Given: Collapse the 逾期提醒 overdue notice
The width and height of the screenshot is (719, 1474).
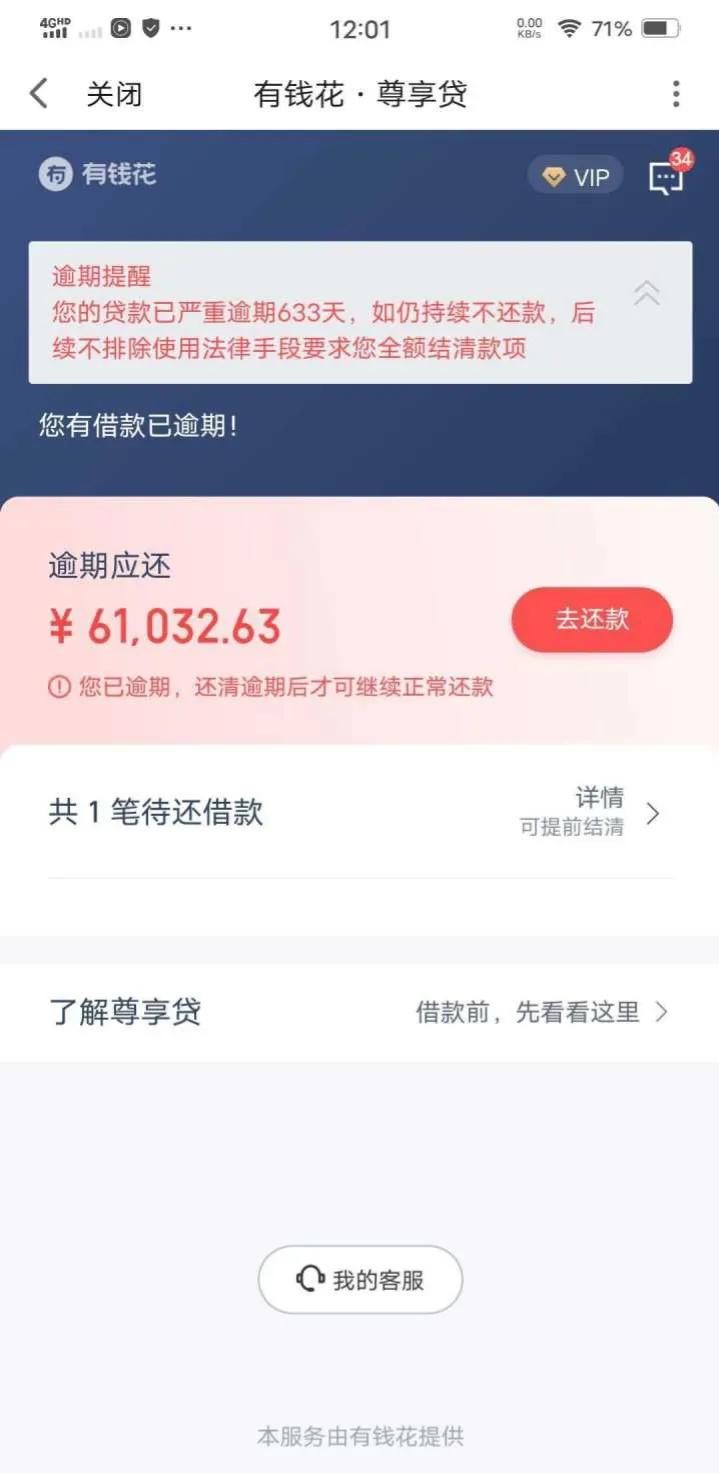Looking at the screenshot, I should tap(647, 293).
